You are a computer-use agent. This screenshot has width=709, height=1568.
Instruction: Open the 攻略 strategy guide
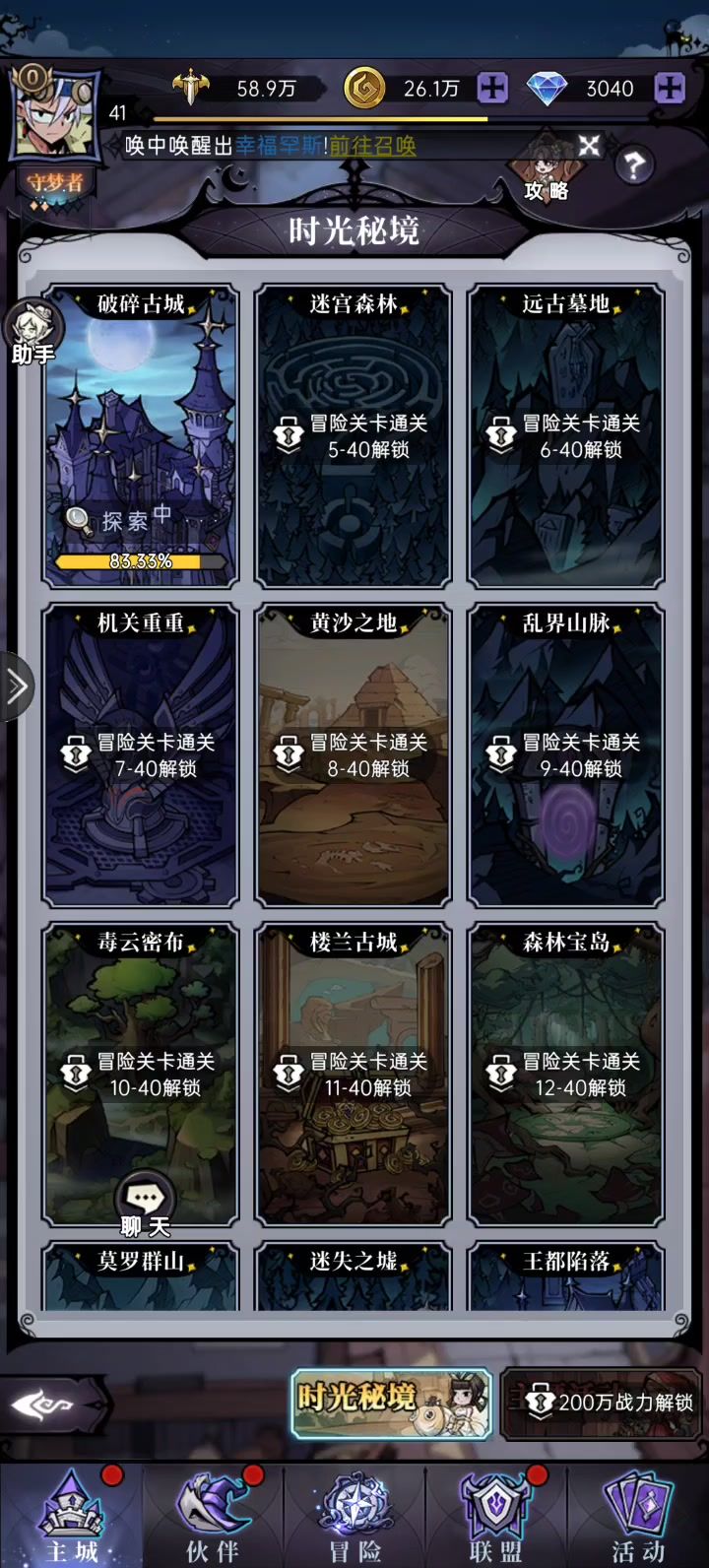[547, 172]
